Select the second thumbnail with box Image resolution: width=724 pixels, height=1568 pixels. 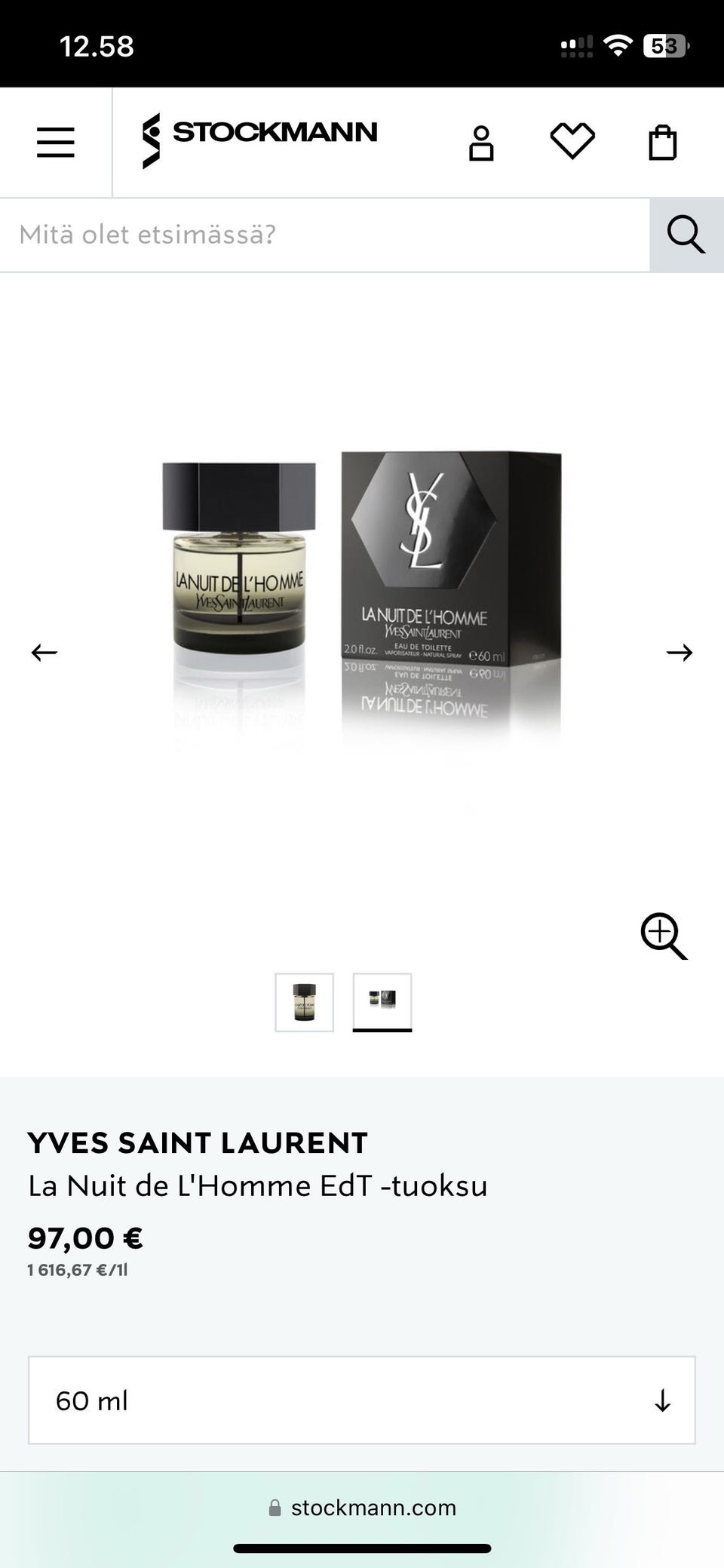[382, 1002]
